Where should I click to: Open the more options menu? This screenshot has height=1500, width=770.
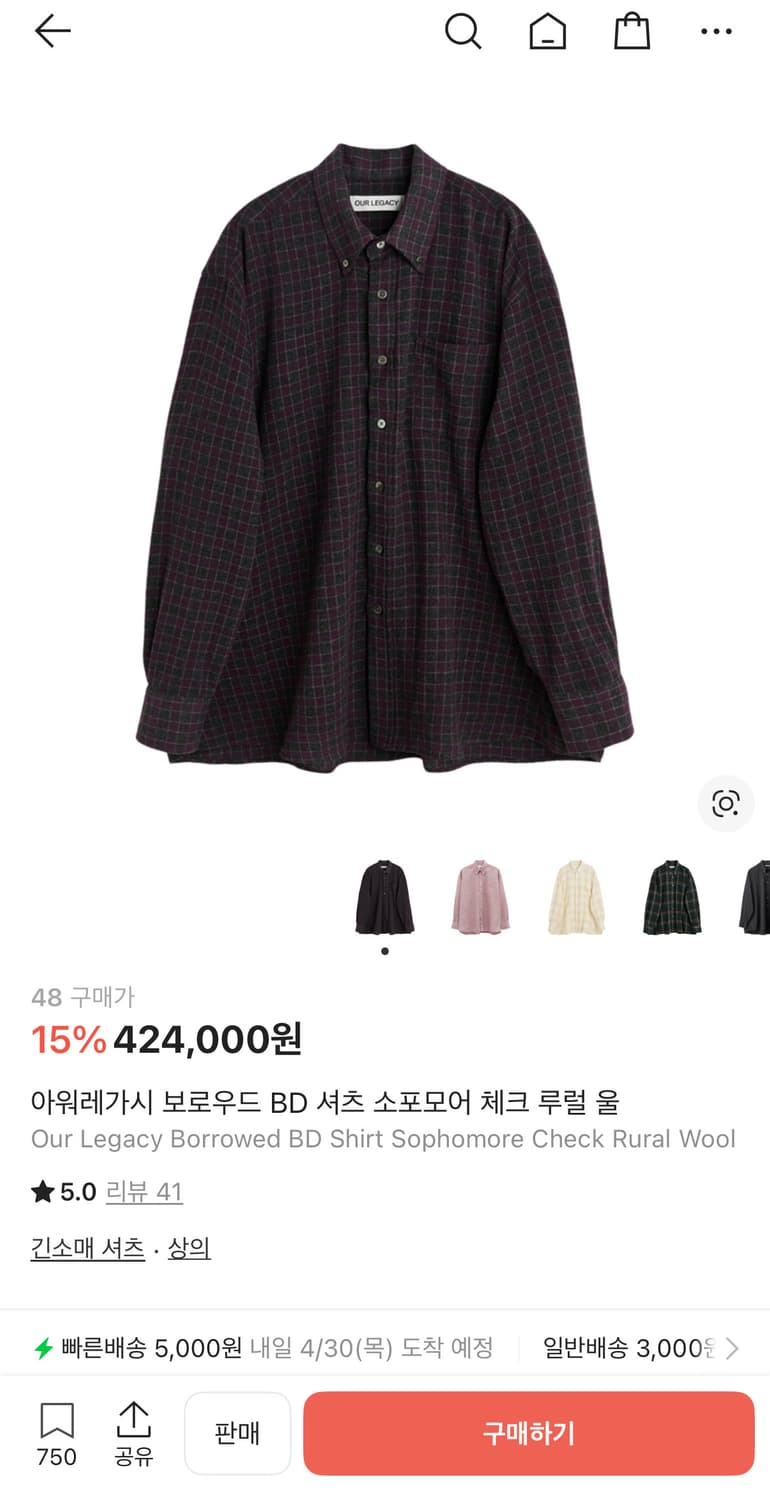718,31
